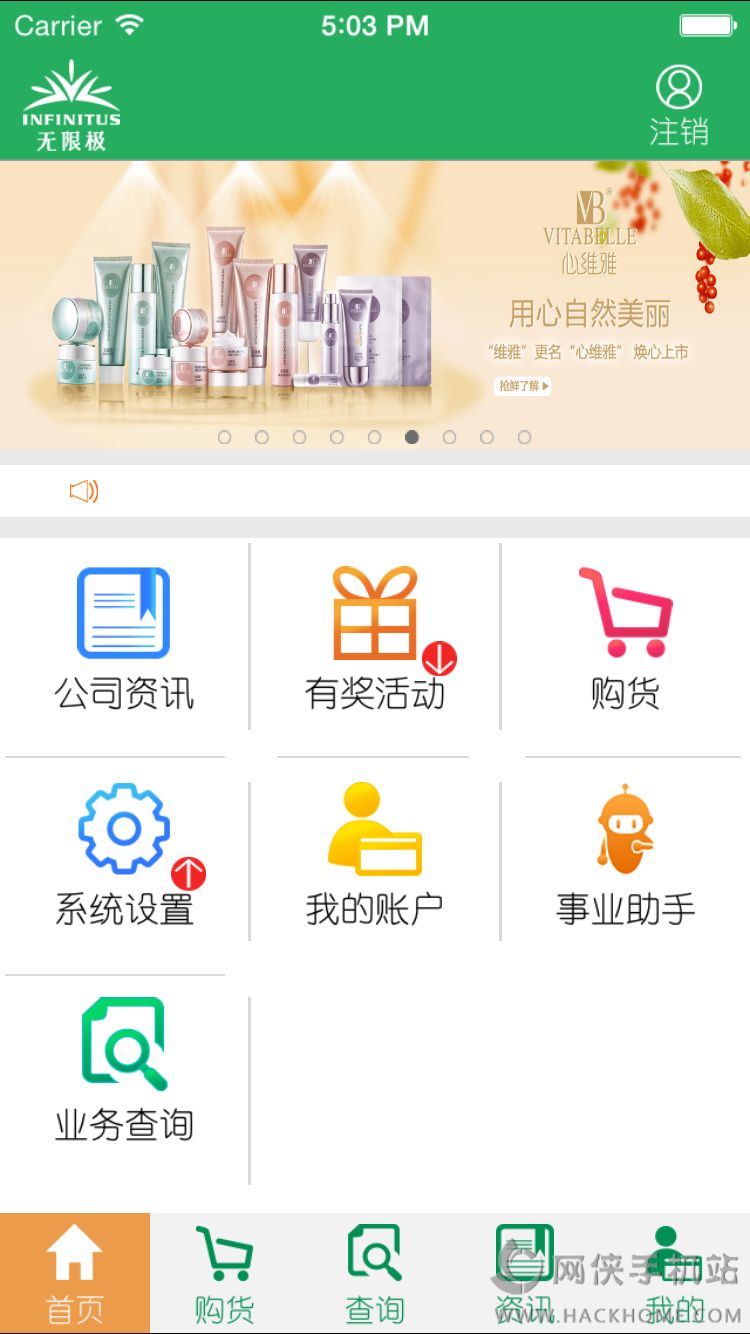Open the 购货 cart tile in the grid
The height and width of the screenshot is (1334, 750).
[x=625, y=640]
